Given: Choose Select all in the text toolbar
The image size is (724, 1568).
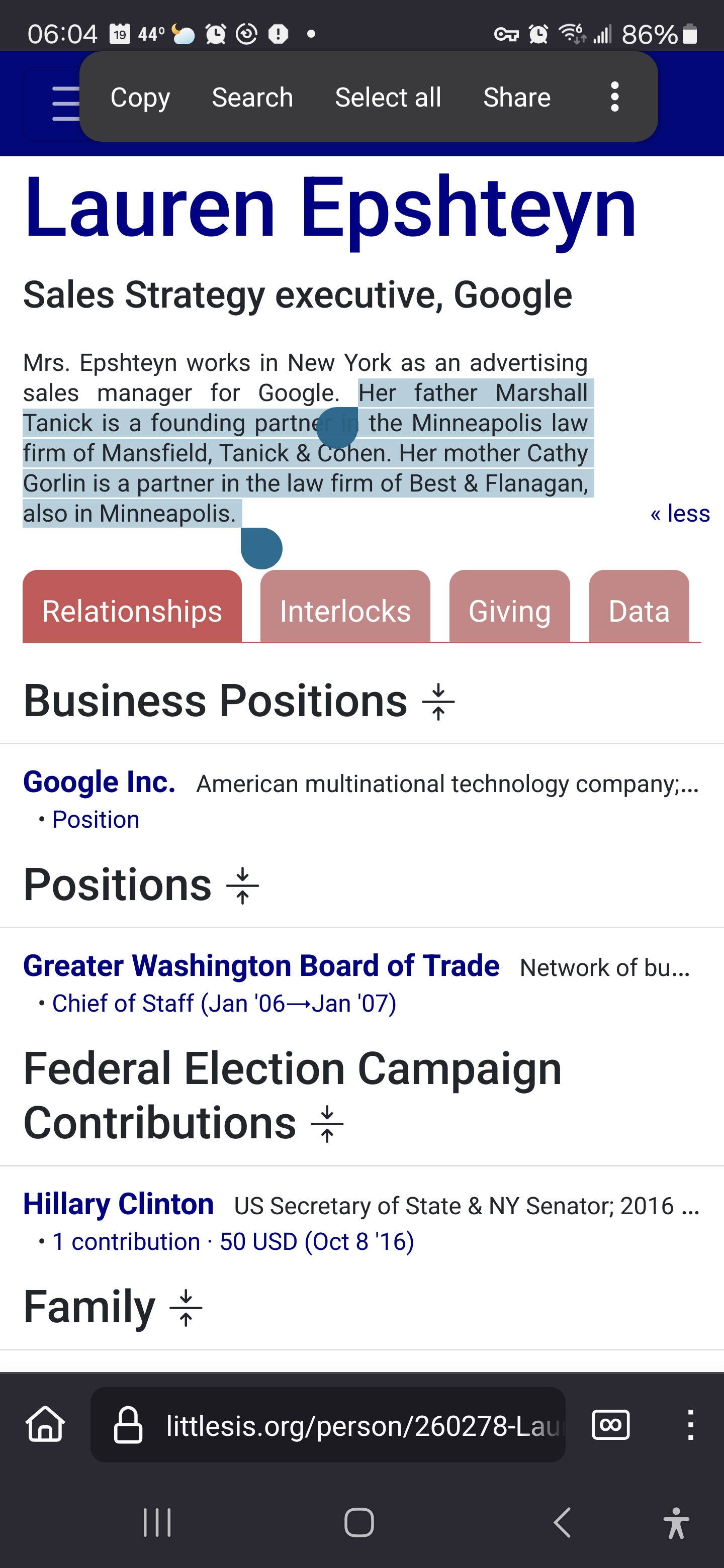Looking at the screenshot, I should point(388,97).
